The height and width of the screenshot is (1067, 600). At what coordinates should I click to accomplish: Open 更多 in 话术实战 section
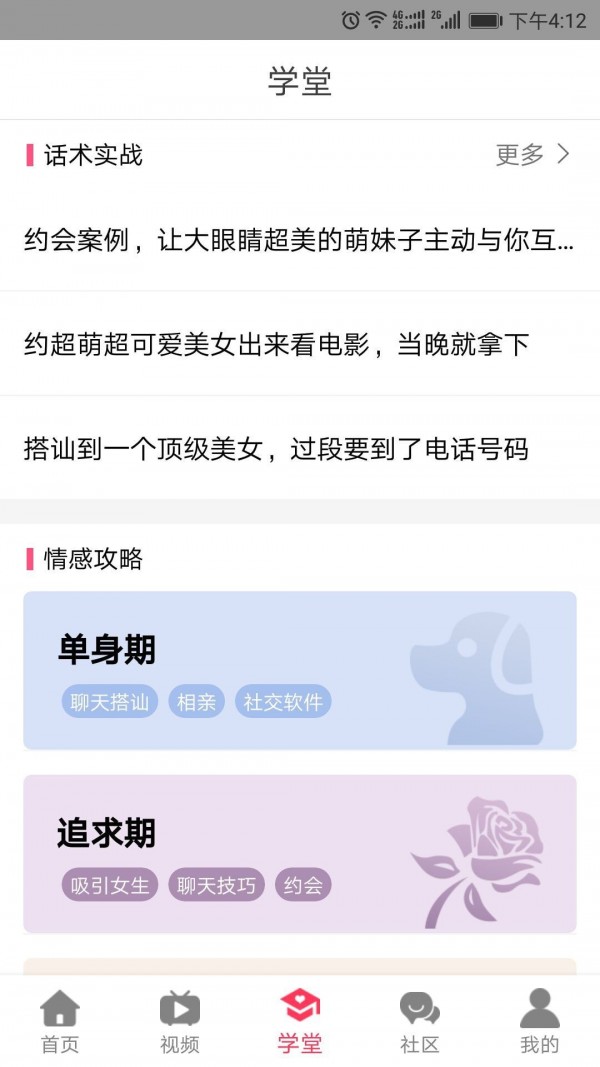pos(532,155)
